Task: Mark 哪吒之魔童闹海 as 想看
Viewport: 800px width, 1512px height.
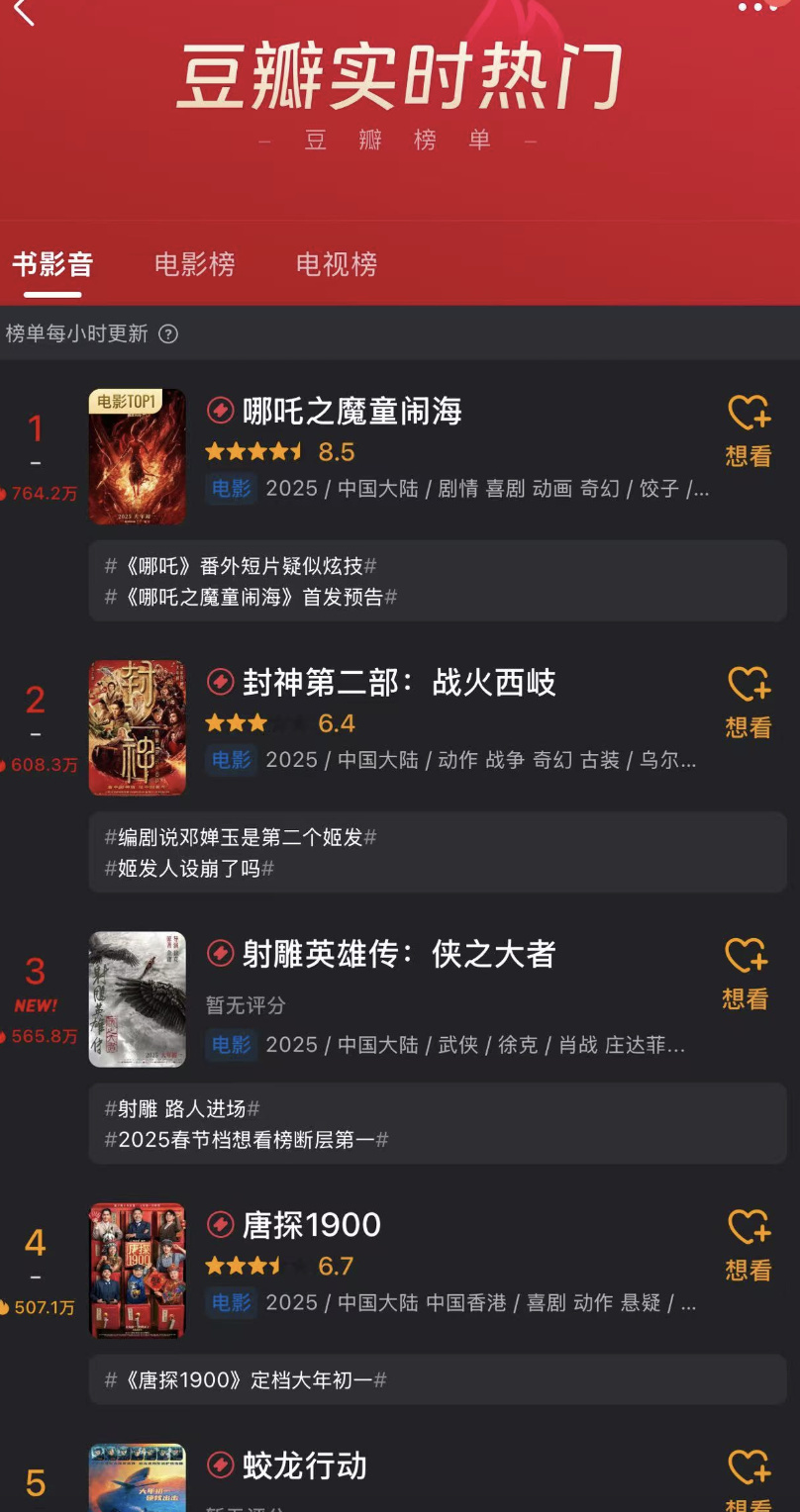Action: click(749, 430)
